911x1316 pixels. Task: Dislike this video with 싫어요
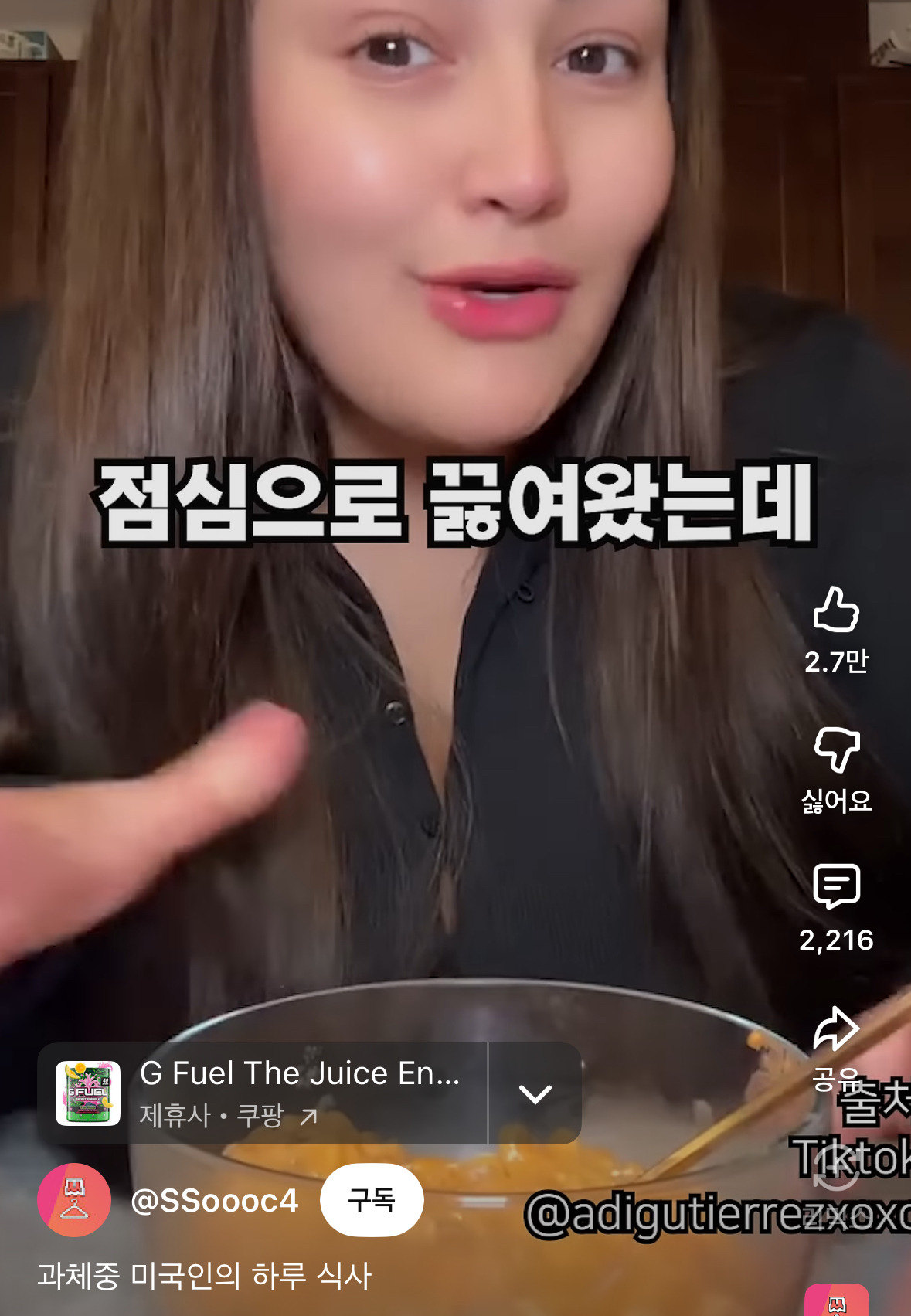[836, 750]
